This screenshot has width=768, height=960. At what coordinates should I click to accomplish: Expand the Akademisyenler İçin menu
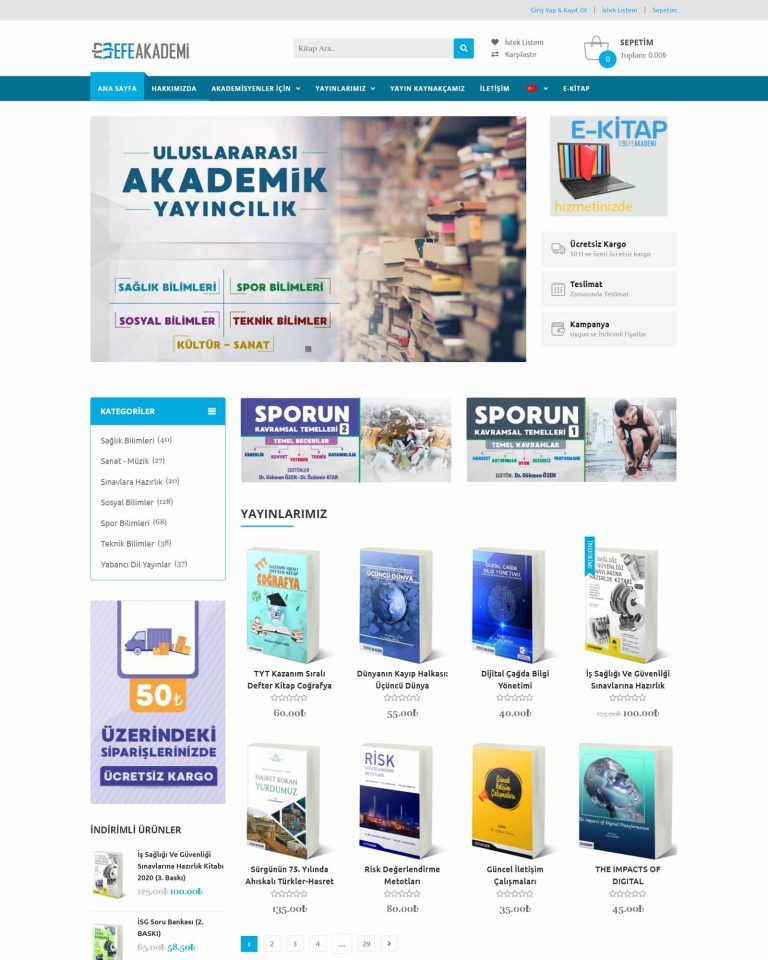[255, 88]
